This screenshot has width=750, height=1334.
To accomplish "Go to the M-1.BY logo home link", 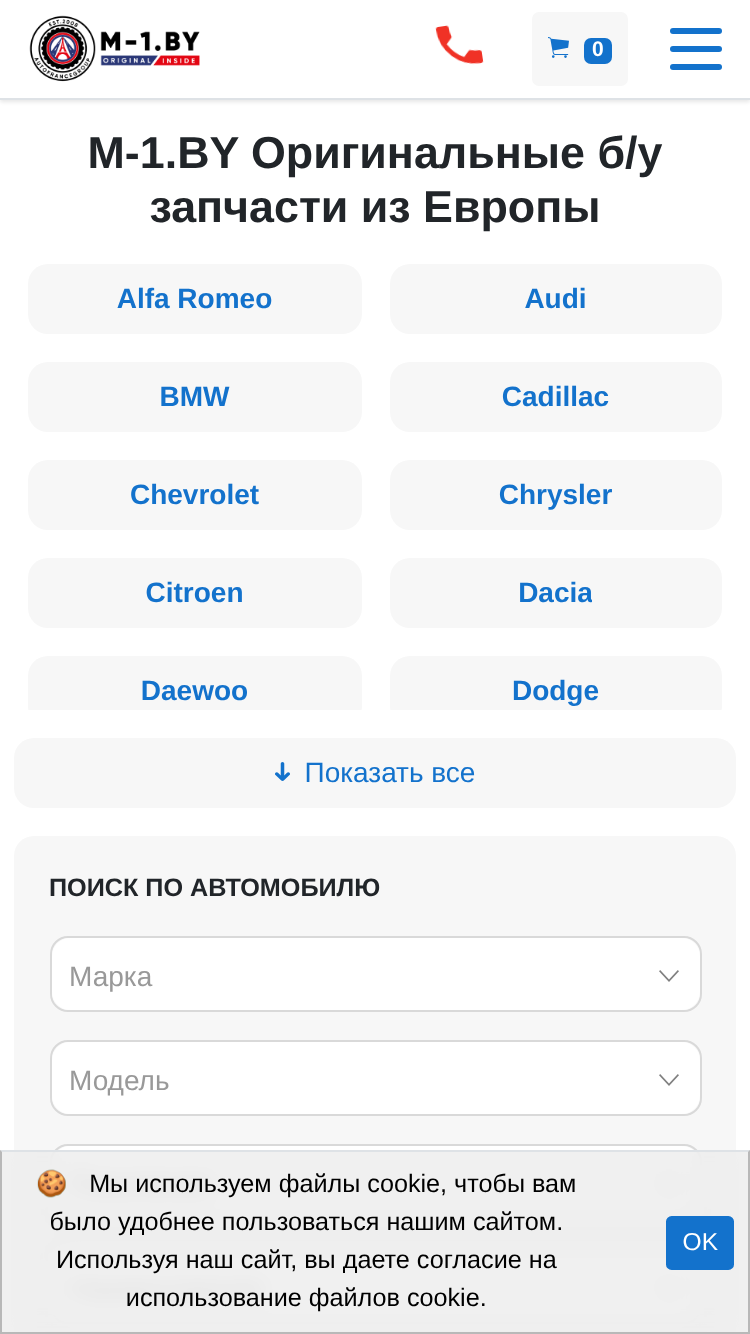I will [115, 48].
